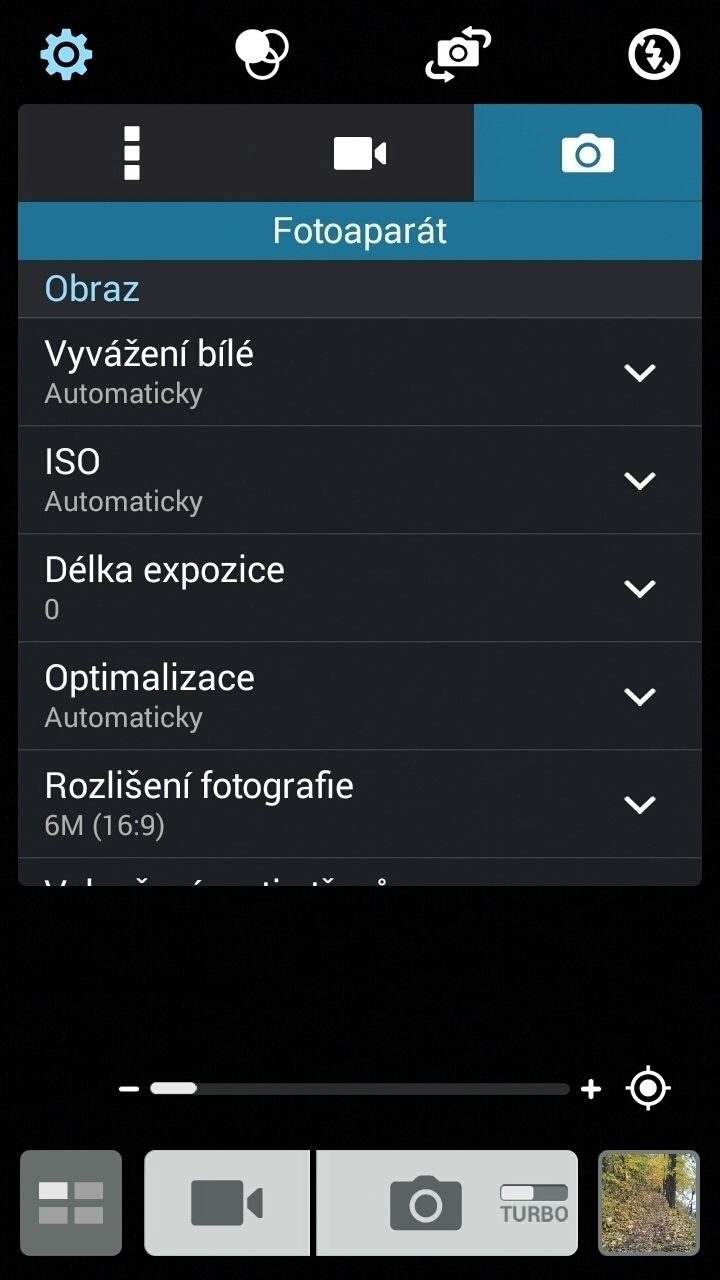Tap the focus target icon
Screen dimensions: 720x1280
click(648, 1088)
